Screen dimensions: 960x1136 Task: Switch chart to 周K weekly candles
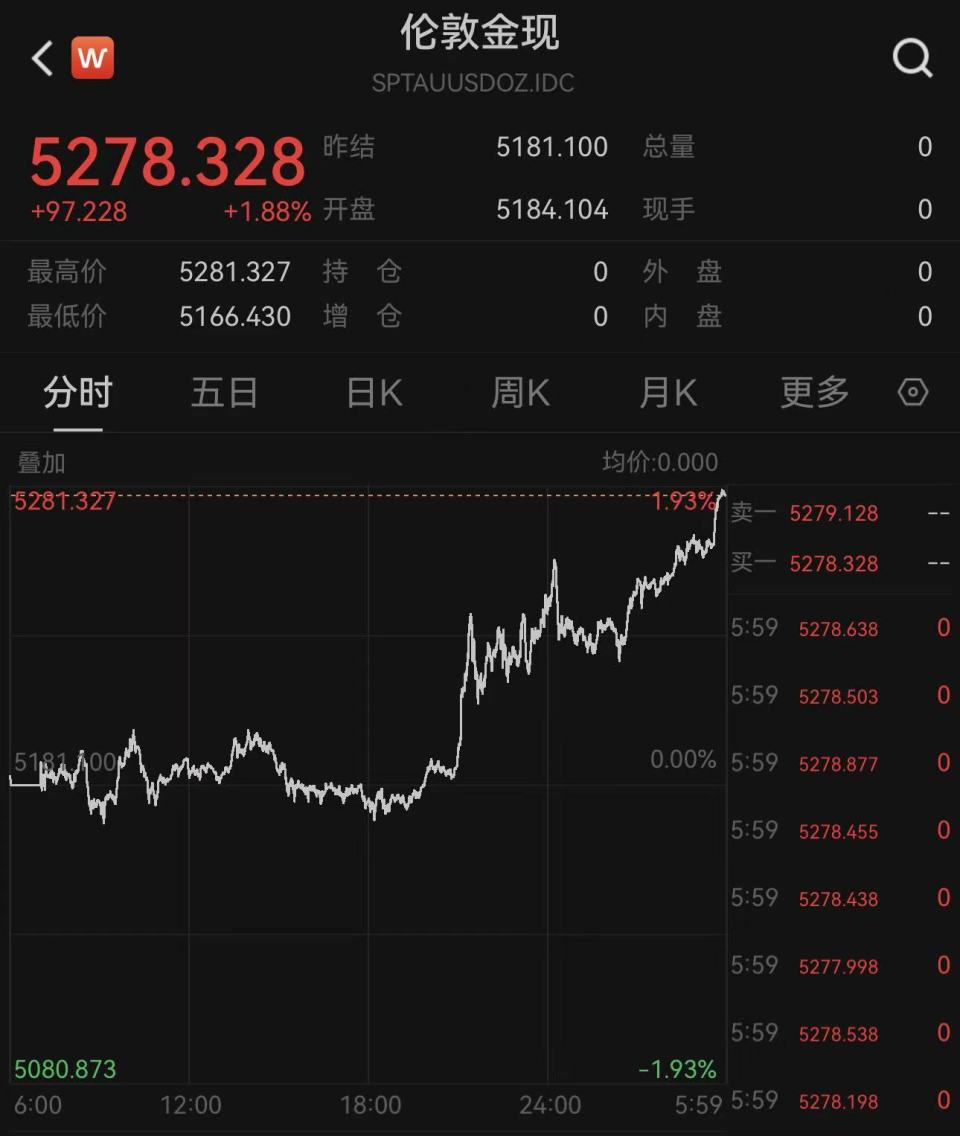(x=518, y=392)
